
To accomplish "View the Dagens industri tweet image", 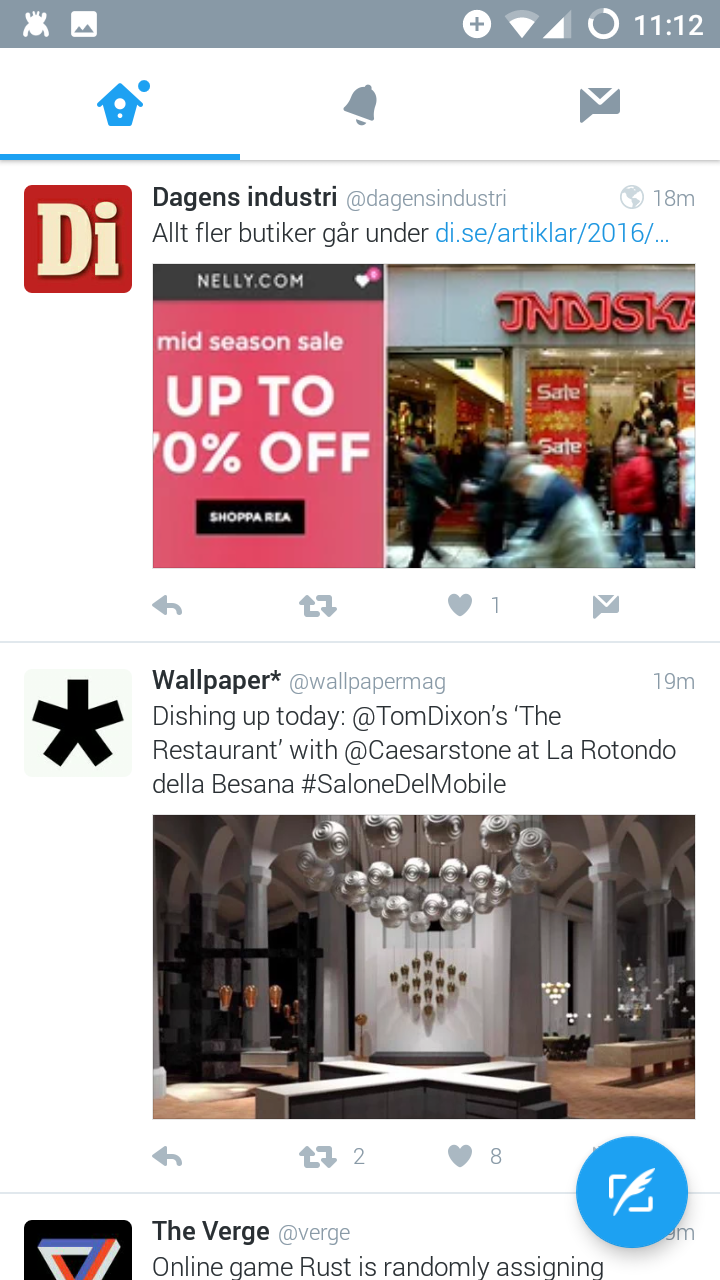I will [x=423, y=416].
